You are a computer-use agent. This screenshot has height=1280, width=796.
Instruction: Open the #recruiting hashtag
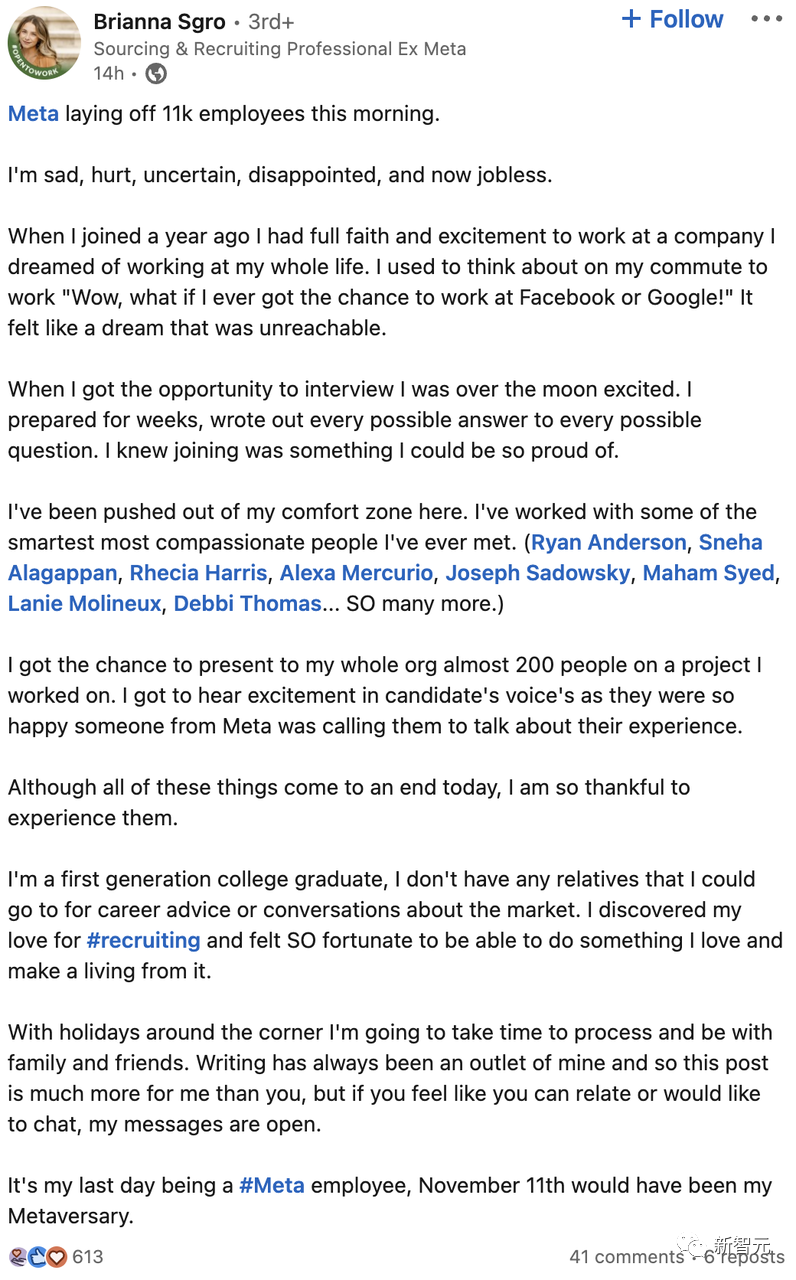pyautogui.click(x=144, y=941)
